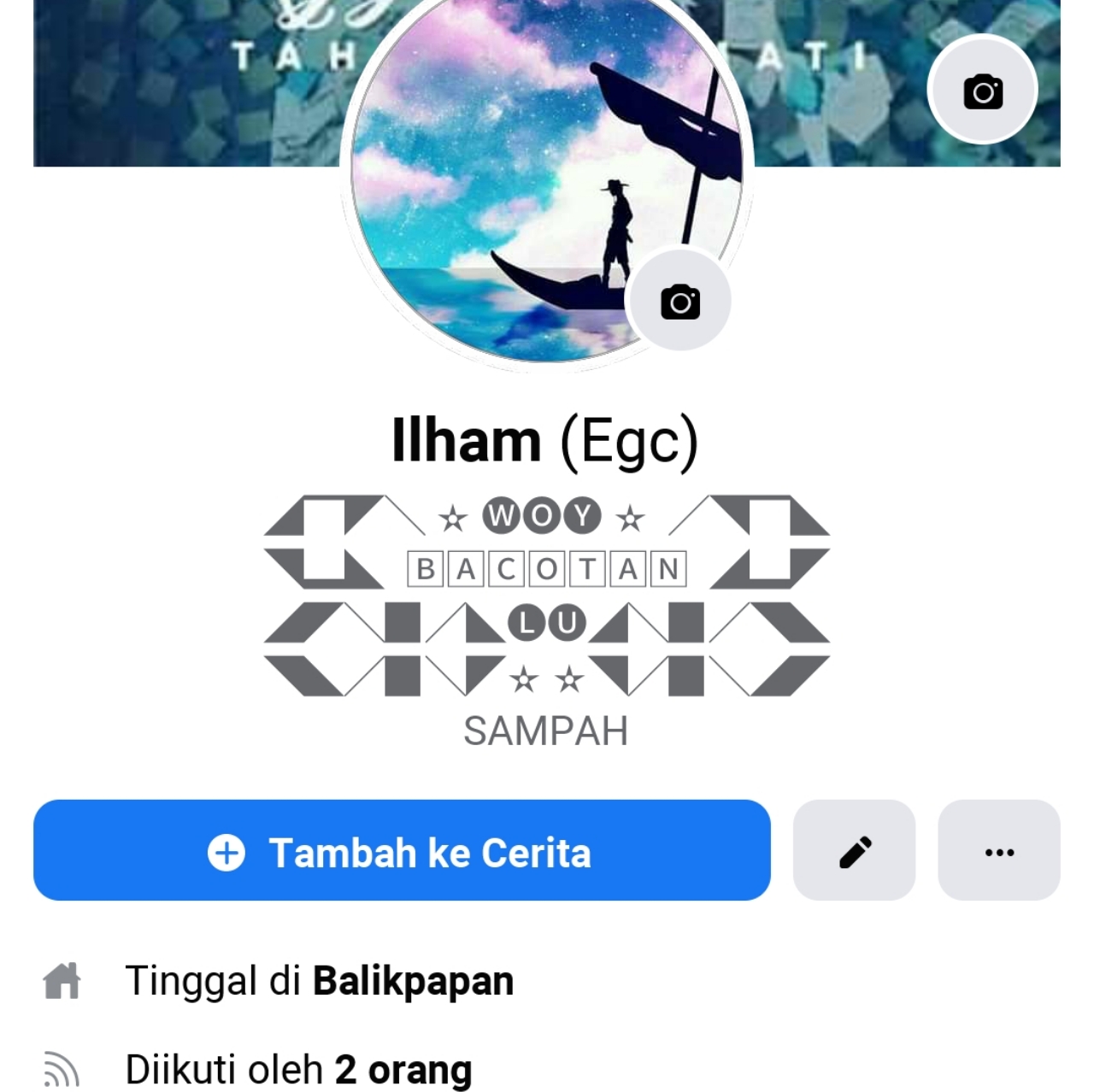Open the three-dot more options menu
This screenshot has width=1094, height=1092.
coord(998,851)
